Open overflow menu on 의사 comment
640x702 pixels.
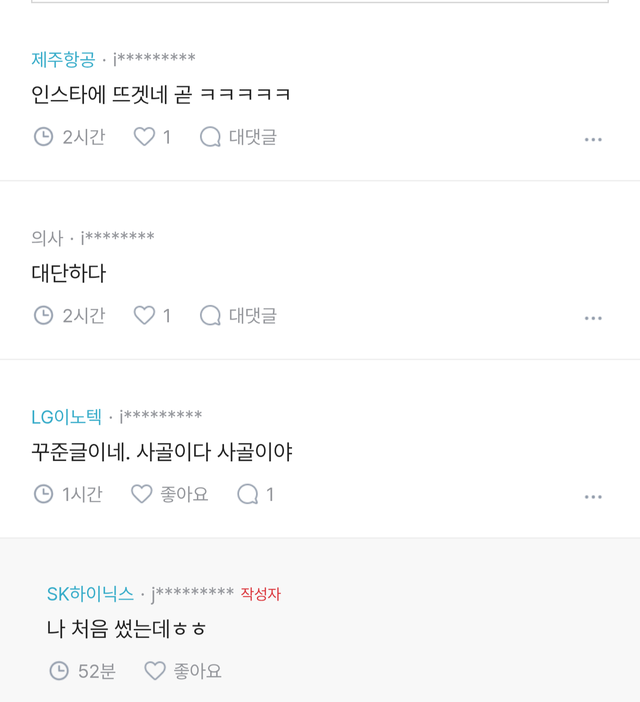[x=593, y=318]
